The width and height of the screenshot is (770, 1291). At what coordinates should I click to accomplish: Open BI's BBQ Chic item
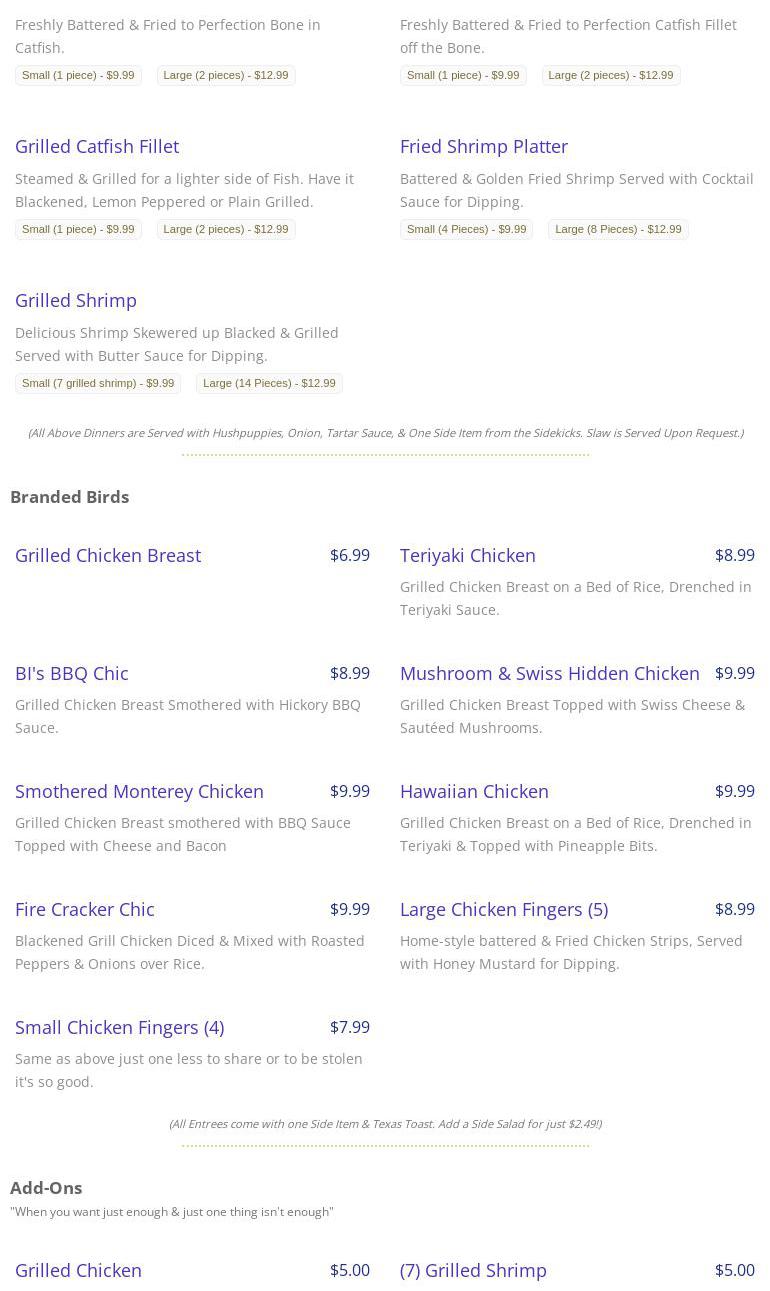72,673
